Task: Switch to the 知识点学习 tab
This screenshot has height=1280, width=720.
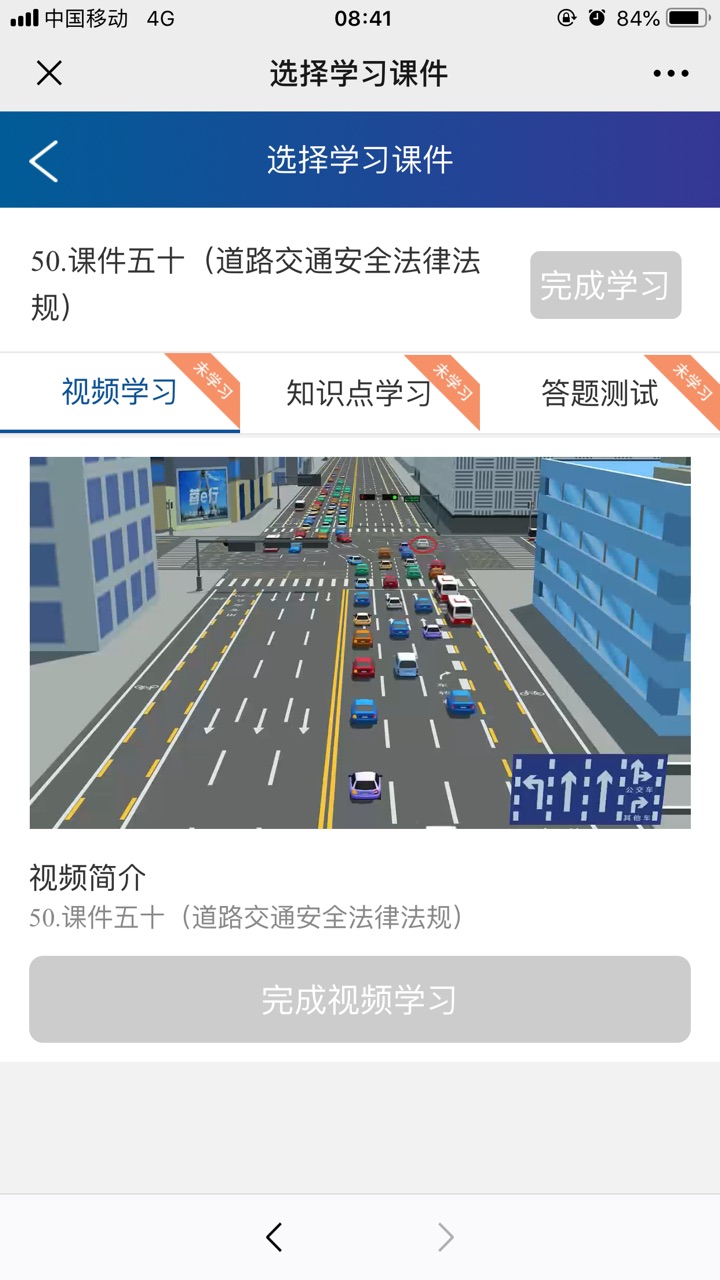Action: point(359,393)
